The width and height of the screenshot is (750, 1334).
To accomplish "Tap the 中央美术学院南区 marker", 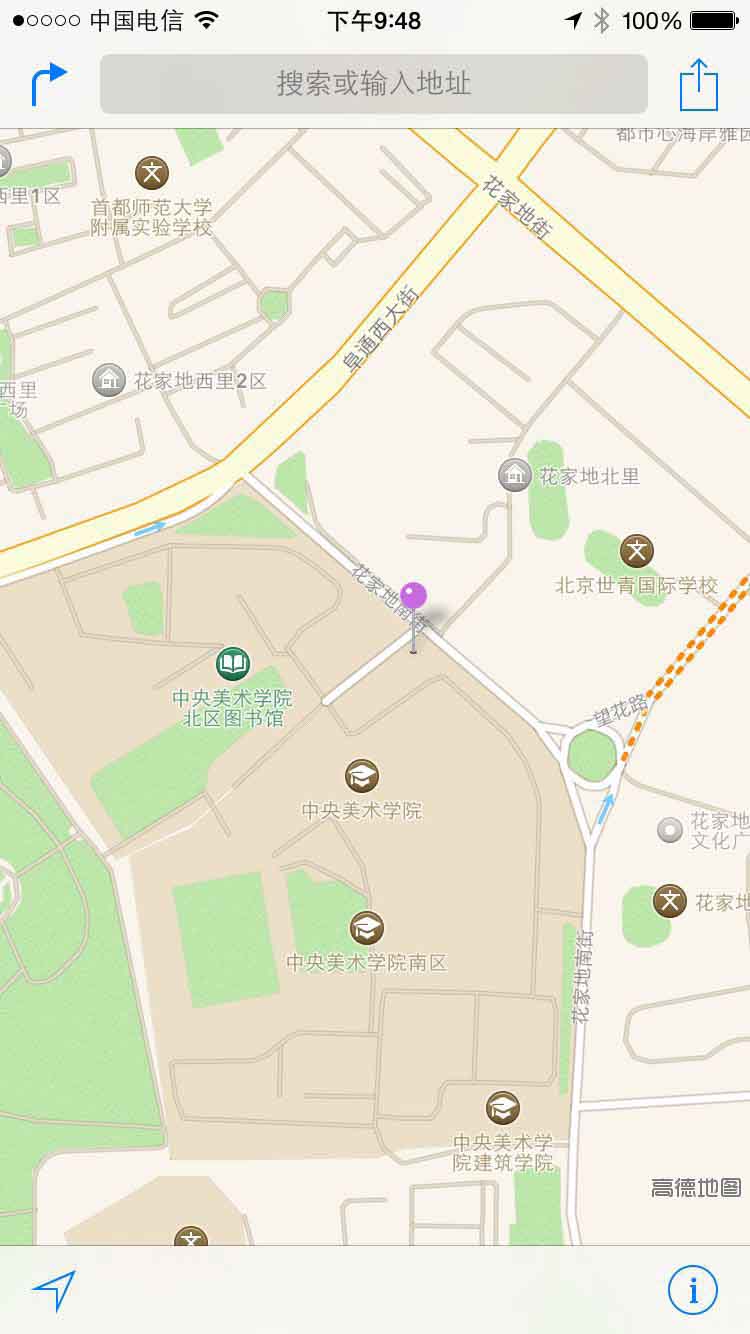I will pyautogui.click(x=367, y=928).
